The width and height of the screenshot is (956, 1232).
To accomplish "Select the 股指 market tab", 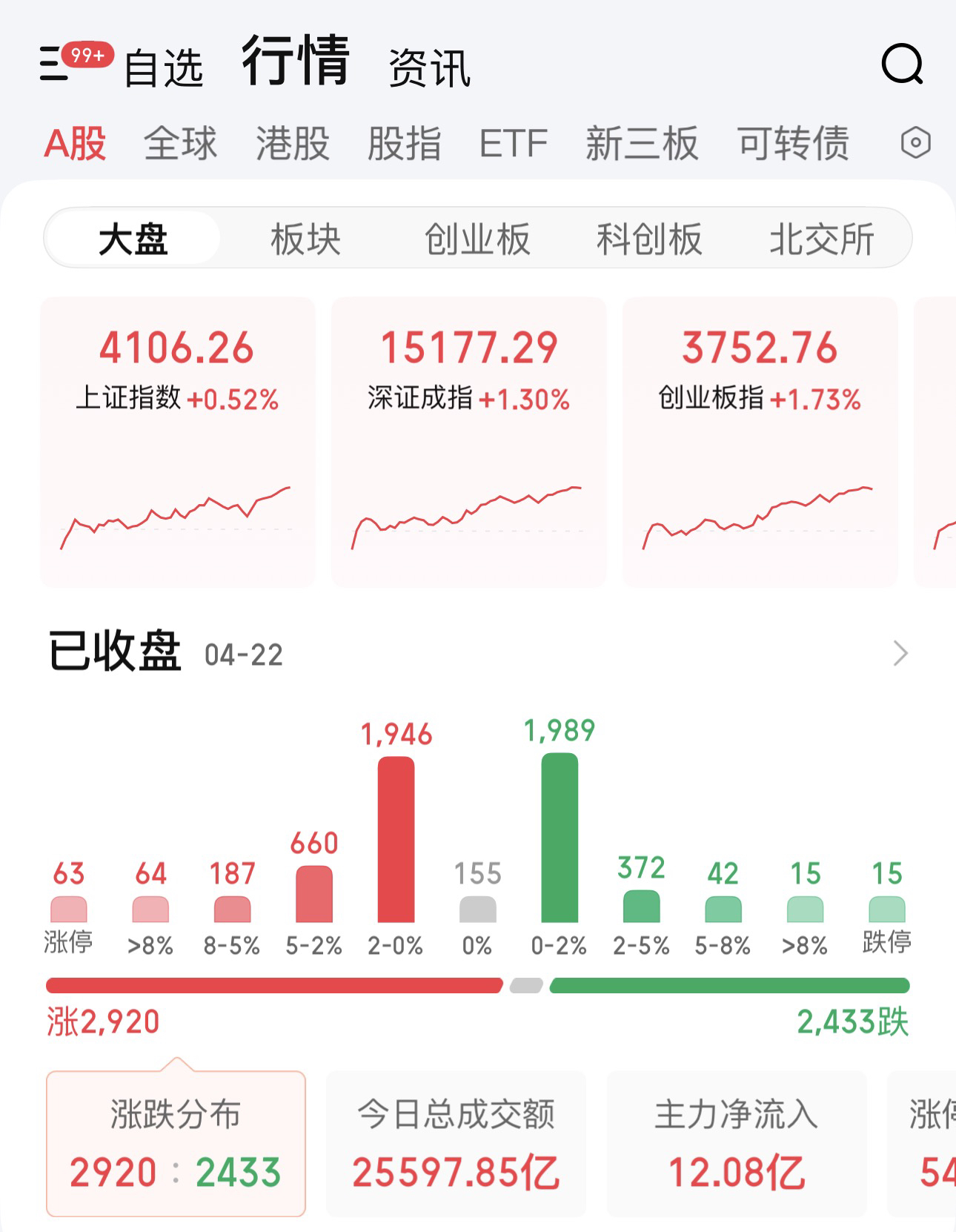I will (x=405, y=143).
